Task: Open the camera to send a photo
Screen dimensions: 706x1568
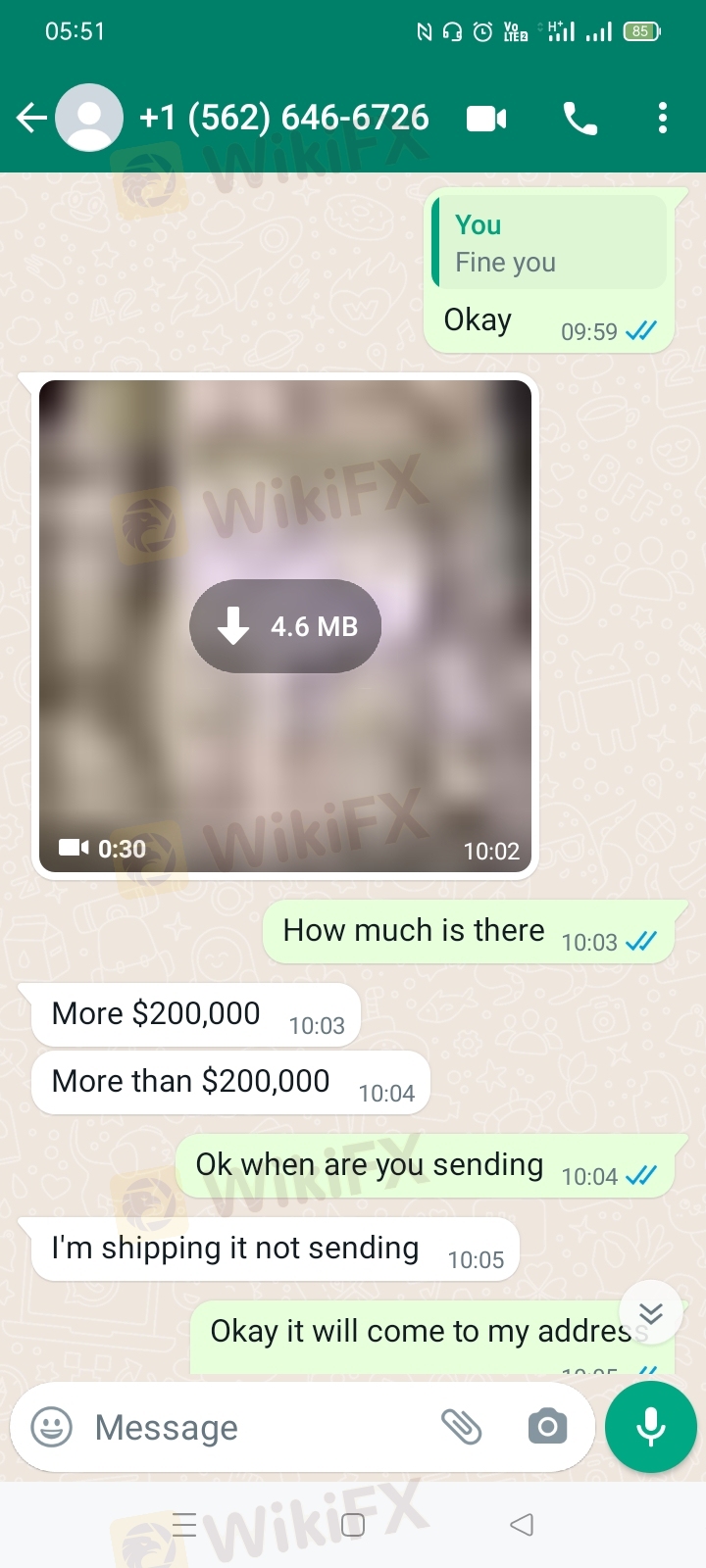Action: (547, 1427)
